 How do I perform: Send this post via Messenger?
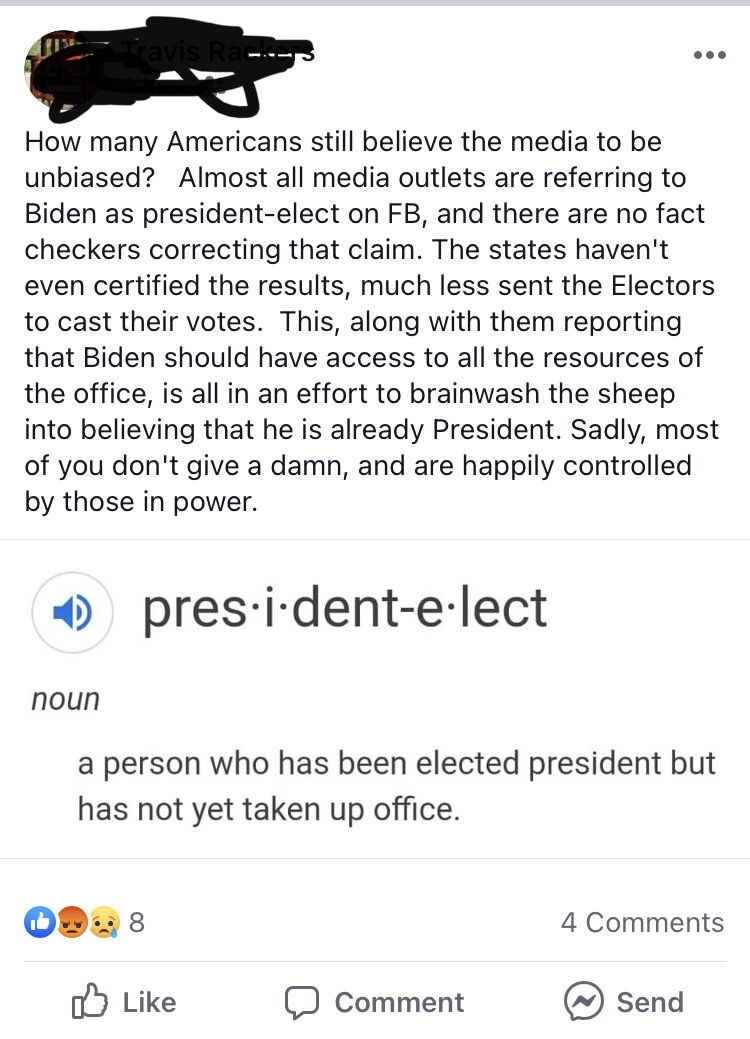(x=624, y=1002)
